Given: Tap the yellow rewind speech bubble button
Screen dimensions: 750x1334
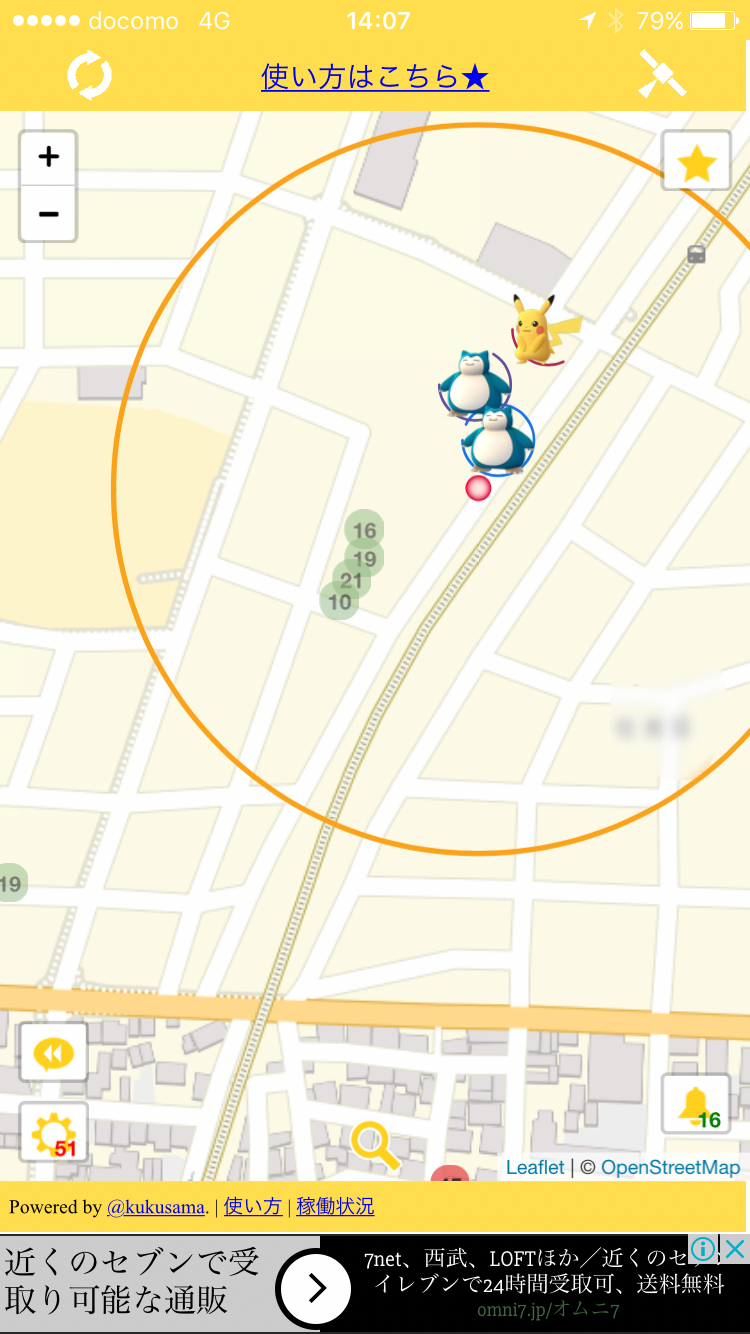Looking at the screenshot, I should 53,1053.
